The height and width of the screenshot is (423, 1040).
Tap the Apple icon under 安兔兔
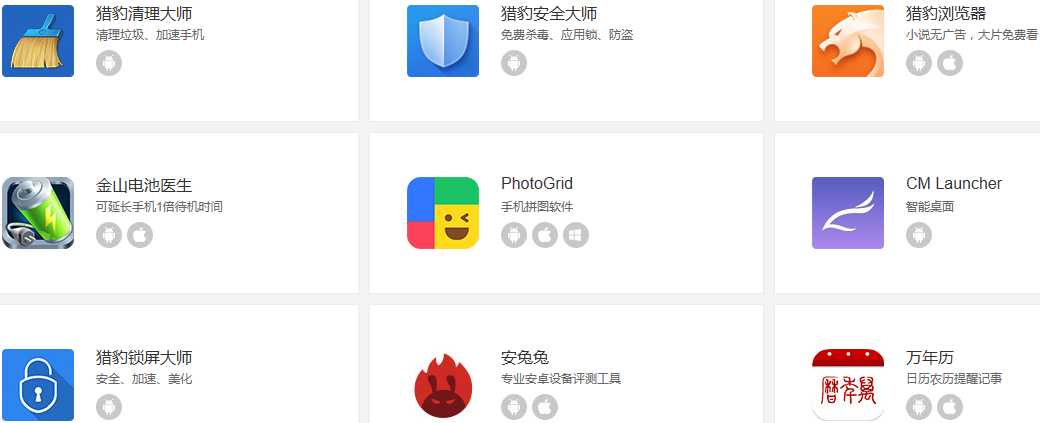click(x=545, y=407)
